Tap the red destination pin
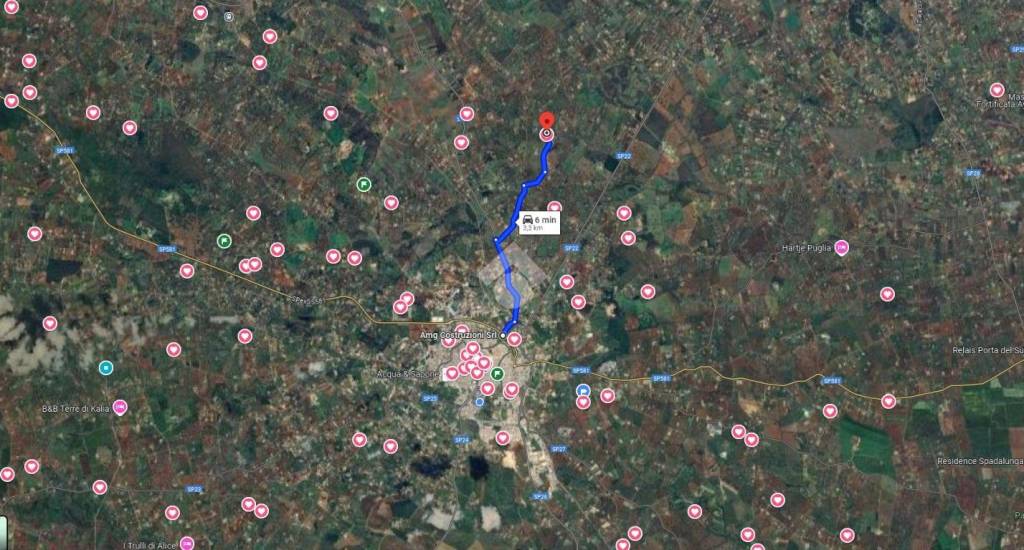This screenshot has height=550, width=1024. click(x=547, y=120)
